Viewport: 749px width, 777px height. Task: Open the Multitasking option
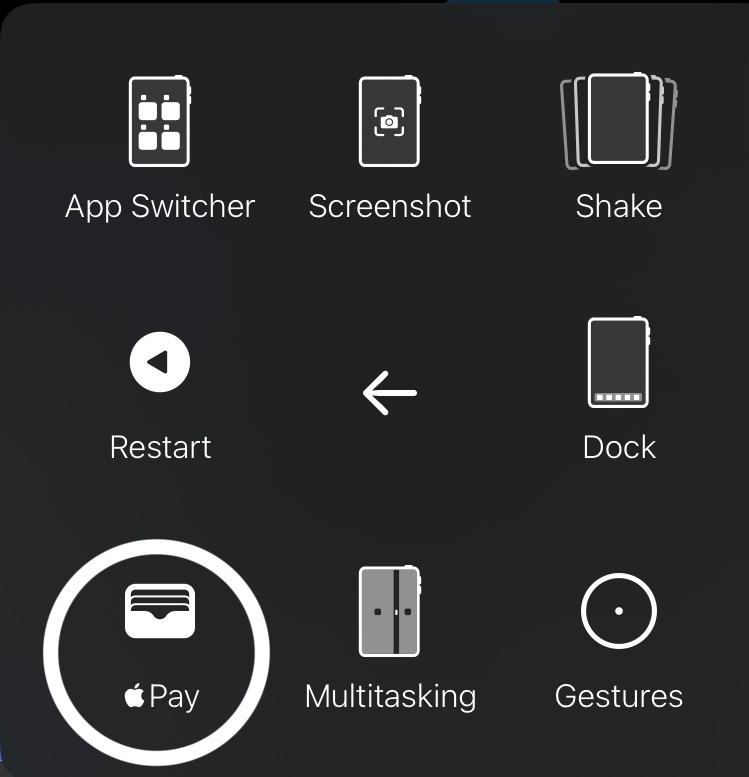click(390, 639)
